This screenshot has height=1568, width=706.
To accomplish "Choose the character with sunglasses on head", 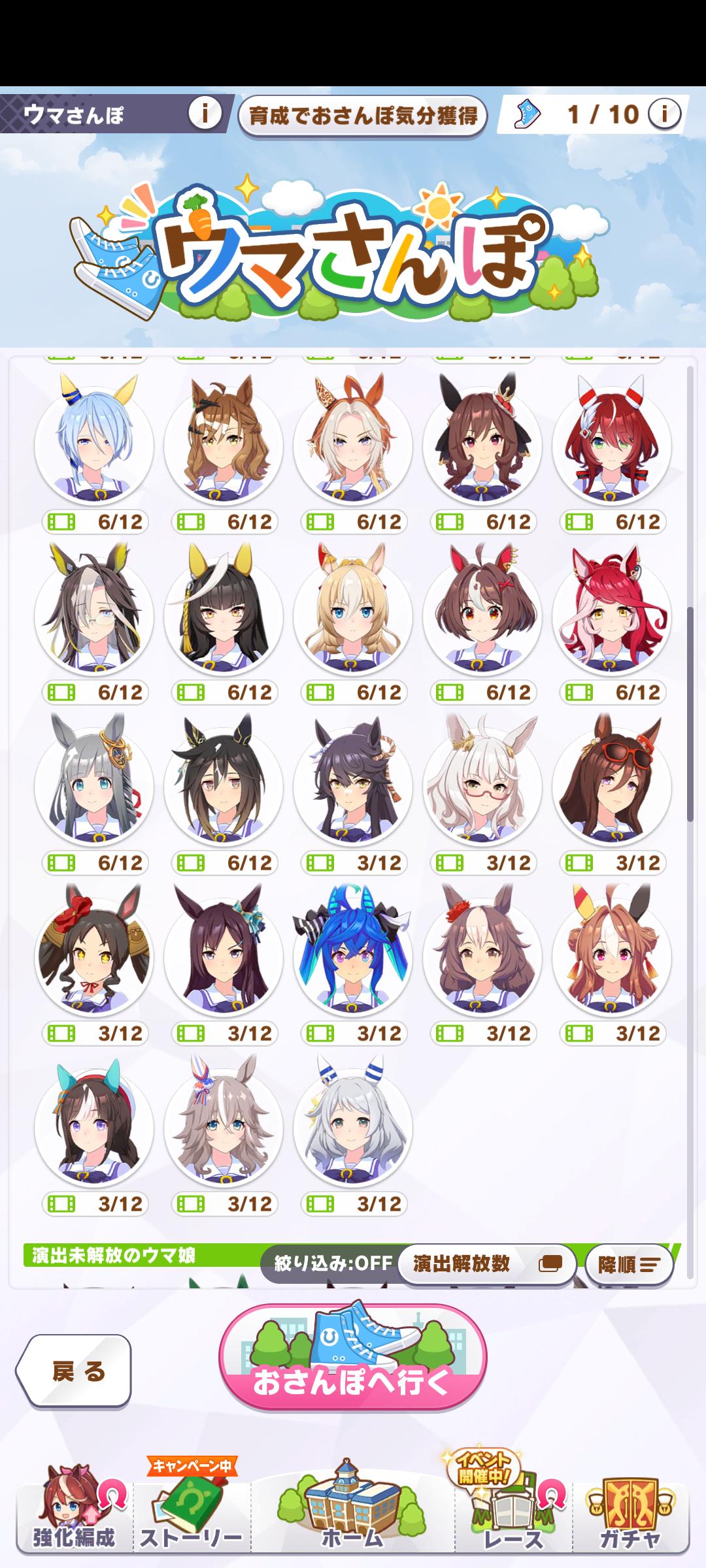I will [x=612, y=785].
